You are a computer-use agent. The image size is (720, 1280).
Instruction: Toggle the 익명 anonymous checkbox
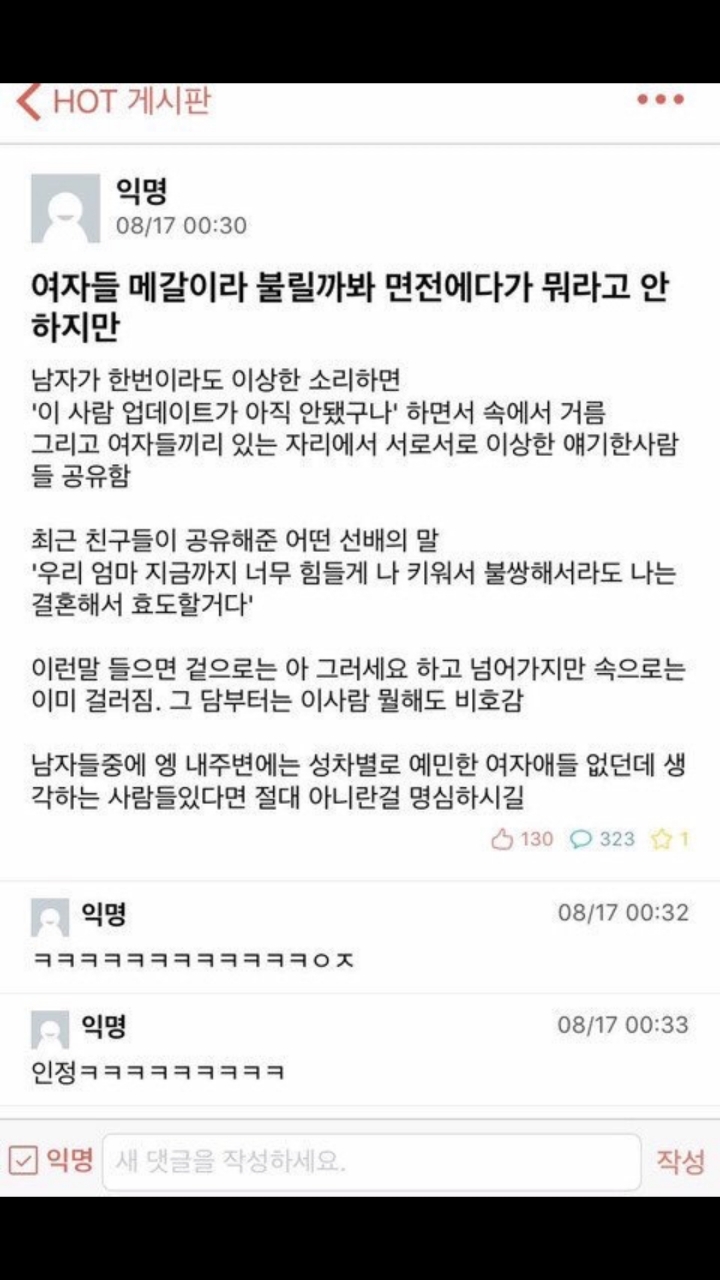(x=24, y=1161)
